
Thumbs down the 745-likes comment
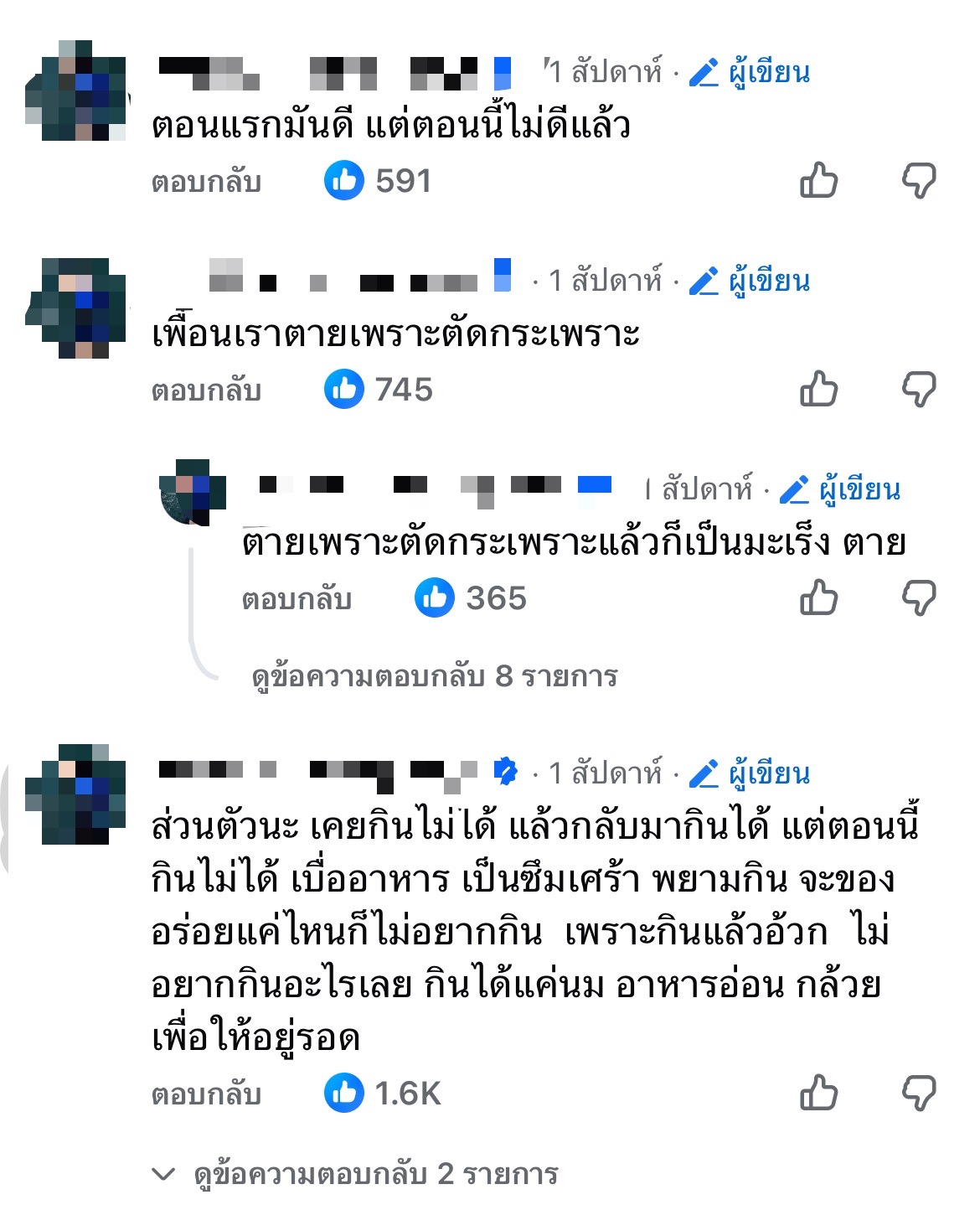(918, 389)
